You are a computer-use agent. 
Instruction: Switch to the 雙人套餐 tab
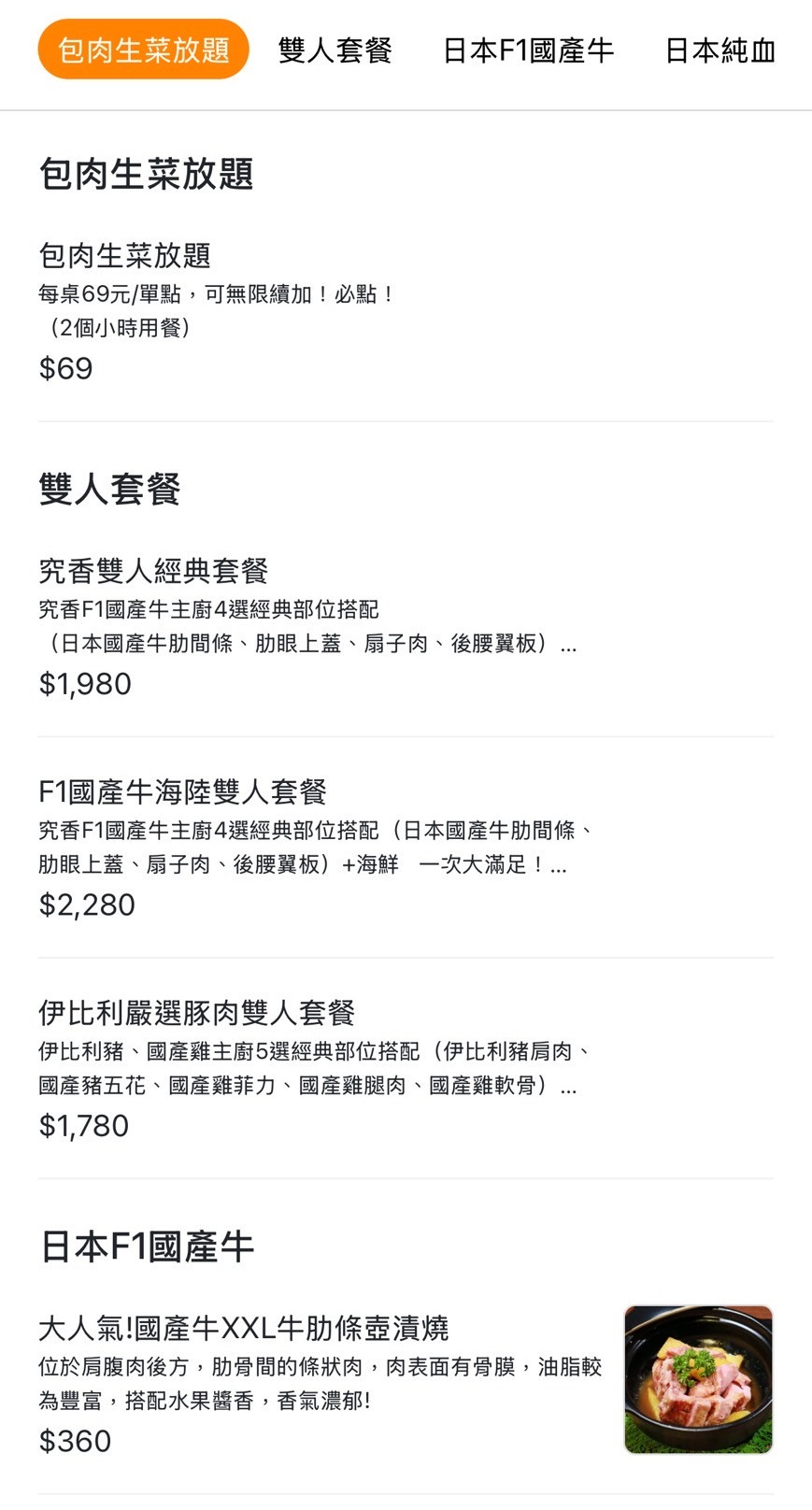[x=335, y=50]
